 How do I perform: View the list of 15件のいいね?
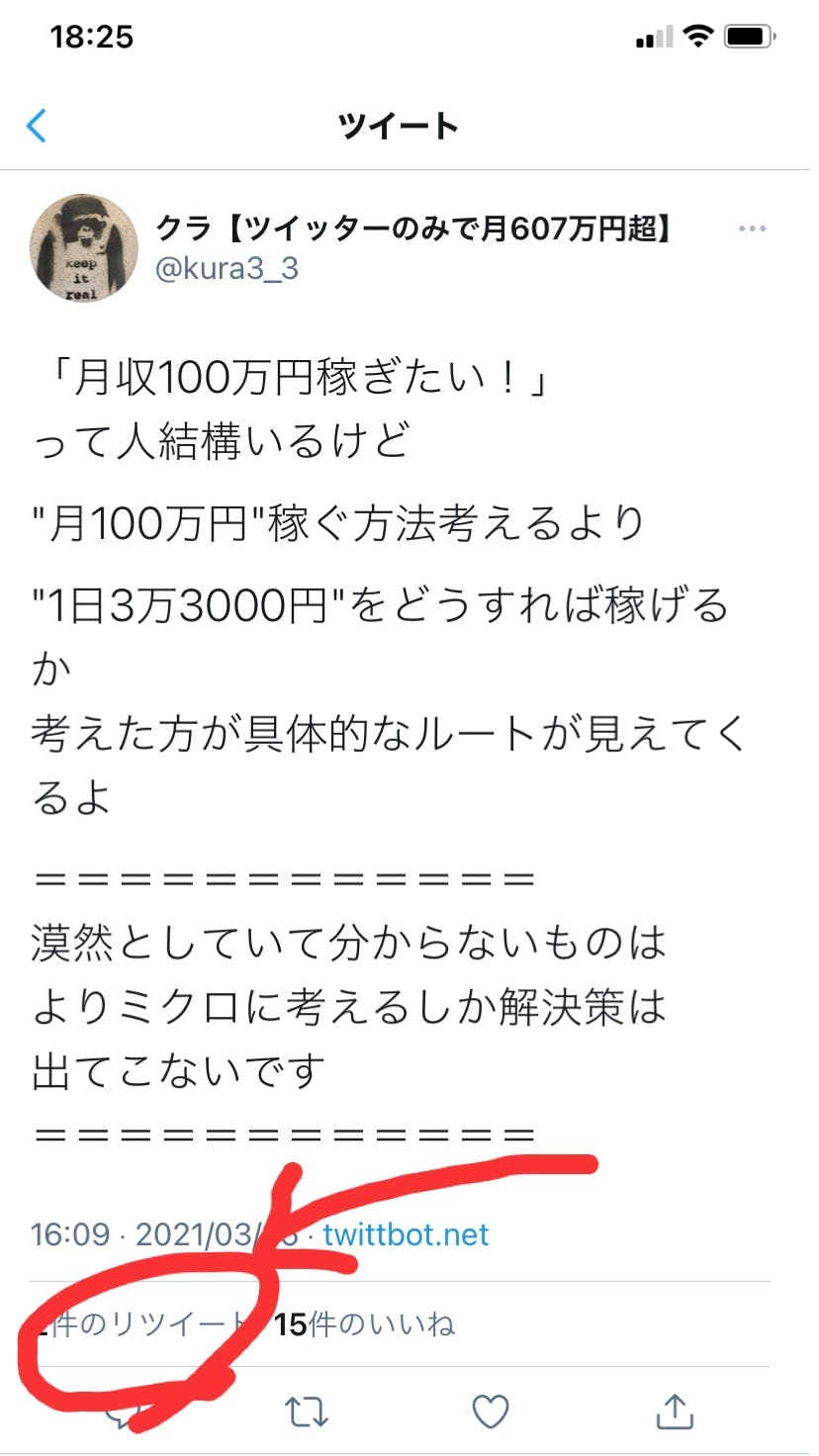364,1324
